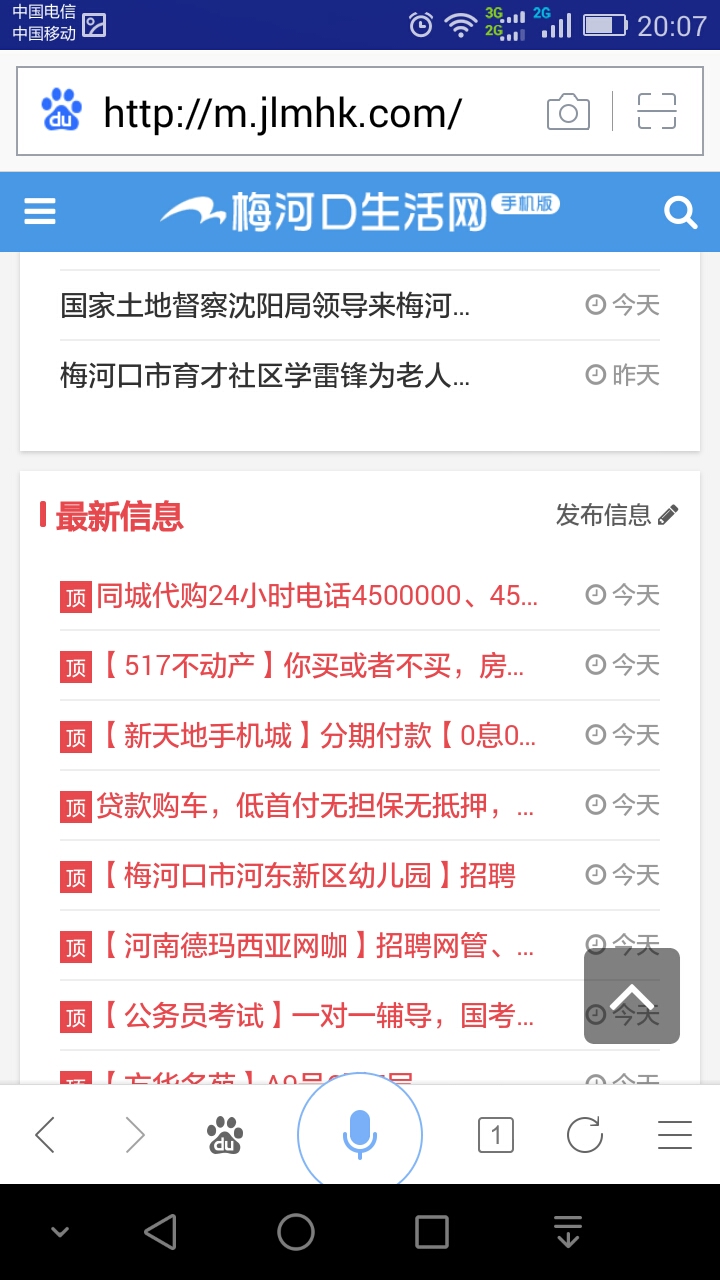Open the QR scan icon

point(657,111)
